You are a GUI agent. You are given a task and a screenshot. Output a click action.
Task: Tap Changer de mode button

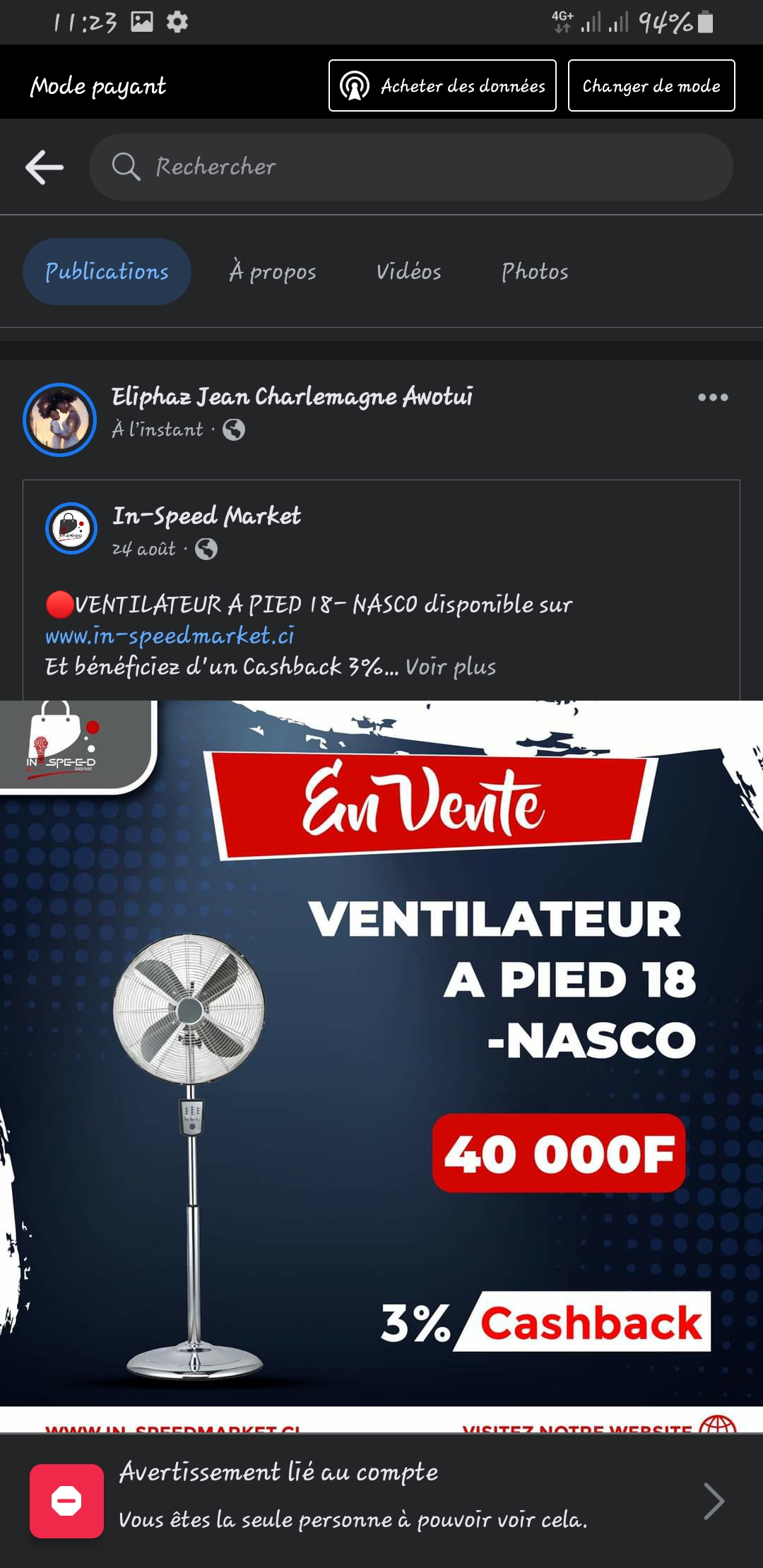click(651, 85)
